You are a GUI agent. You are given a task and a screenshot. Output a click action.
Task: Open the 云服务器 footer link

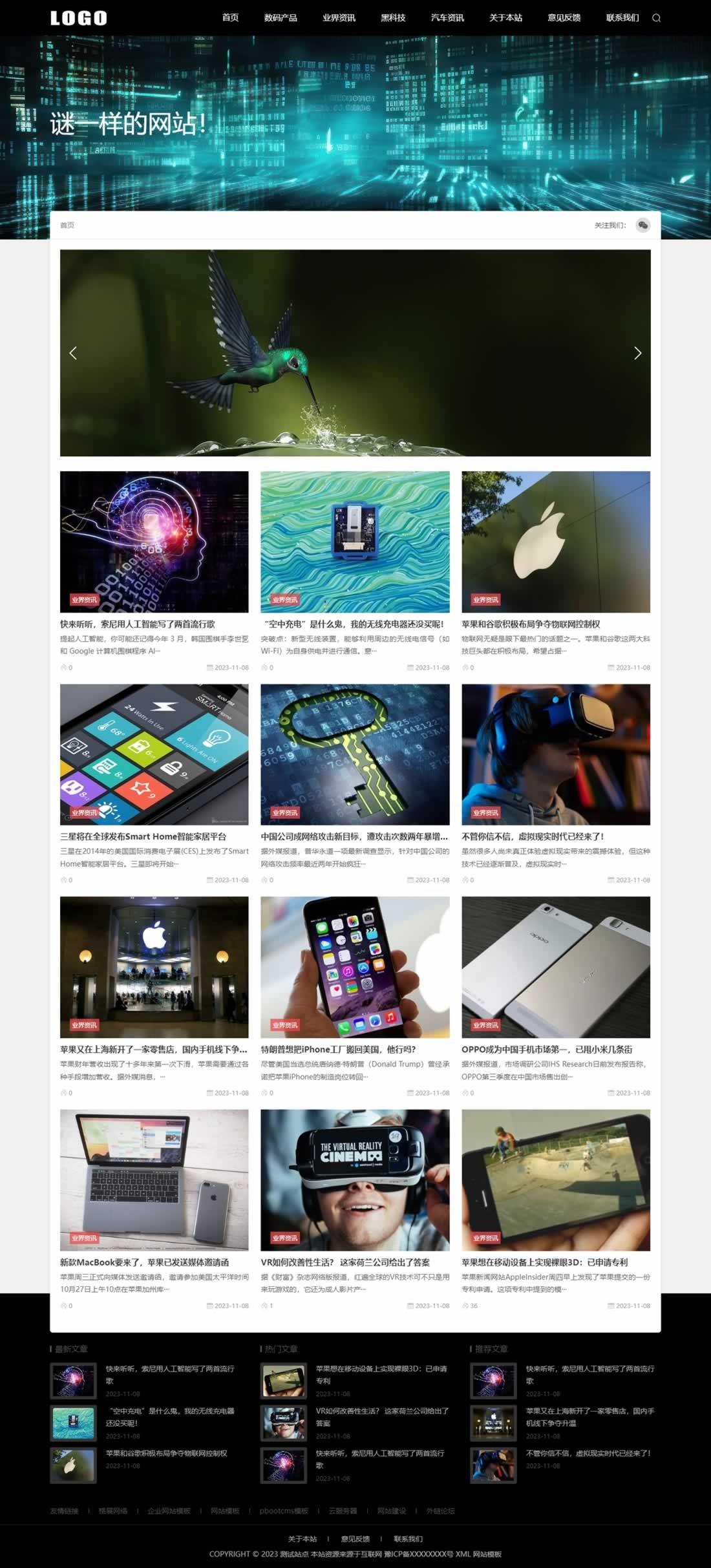point(343,1511)
